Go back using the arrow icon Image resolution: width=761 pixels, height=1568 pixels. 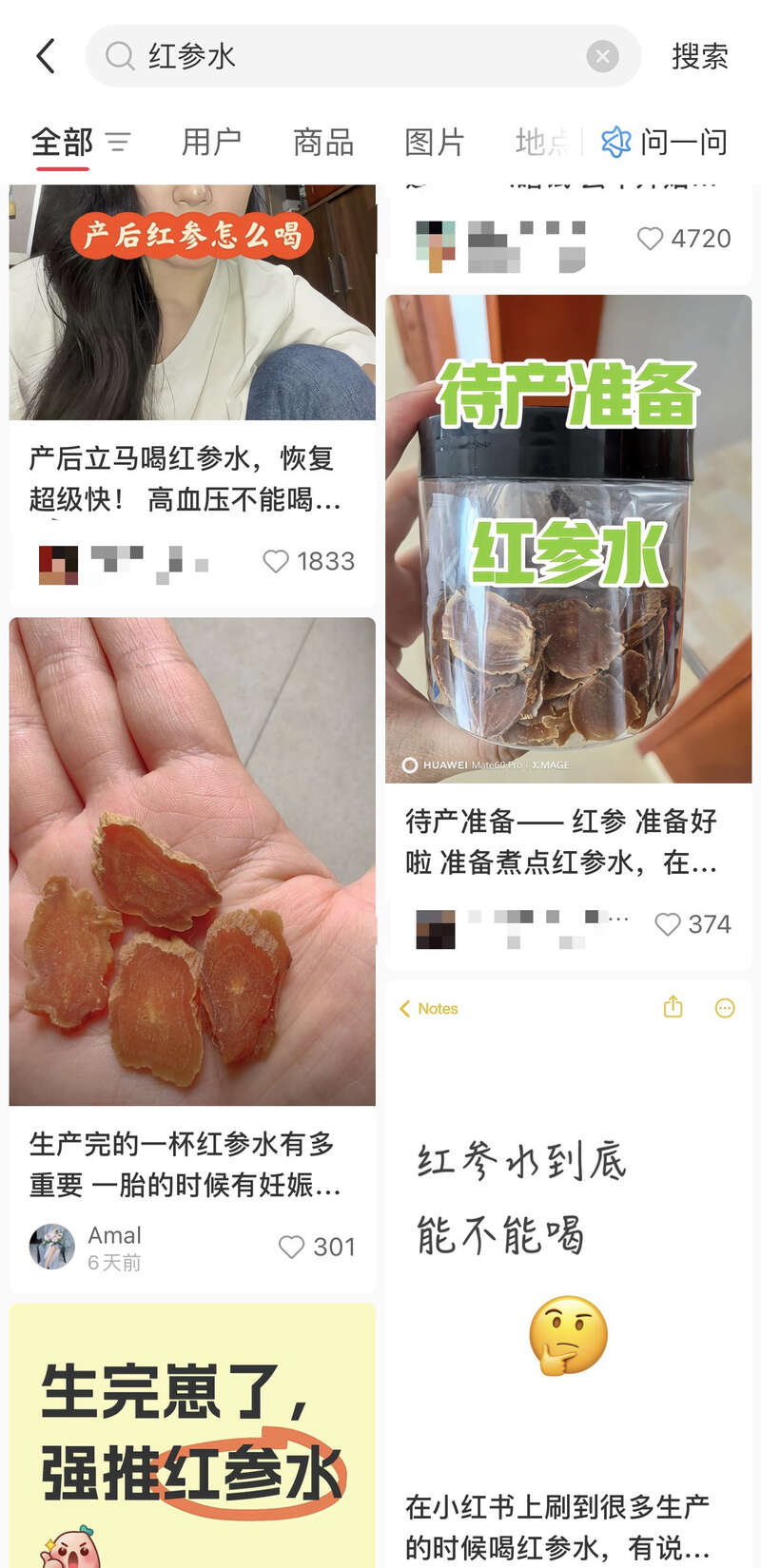click(x=45, y=56)
